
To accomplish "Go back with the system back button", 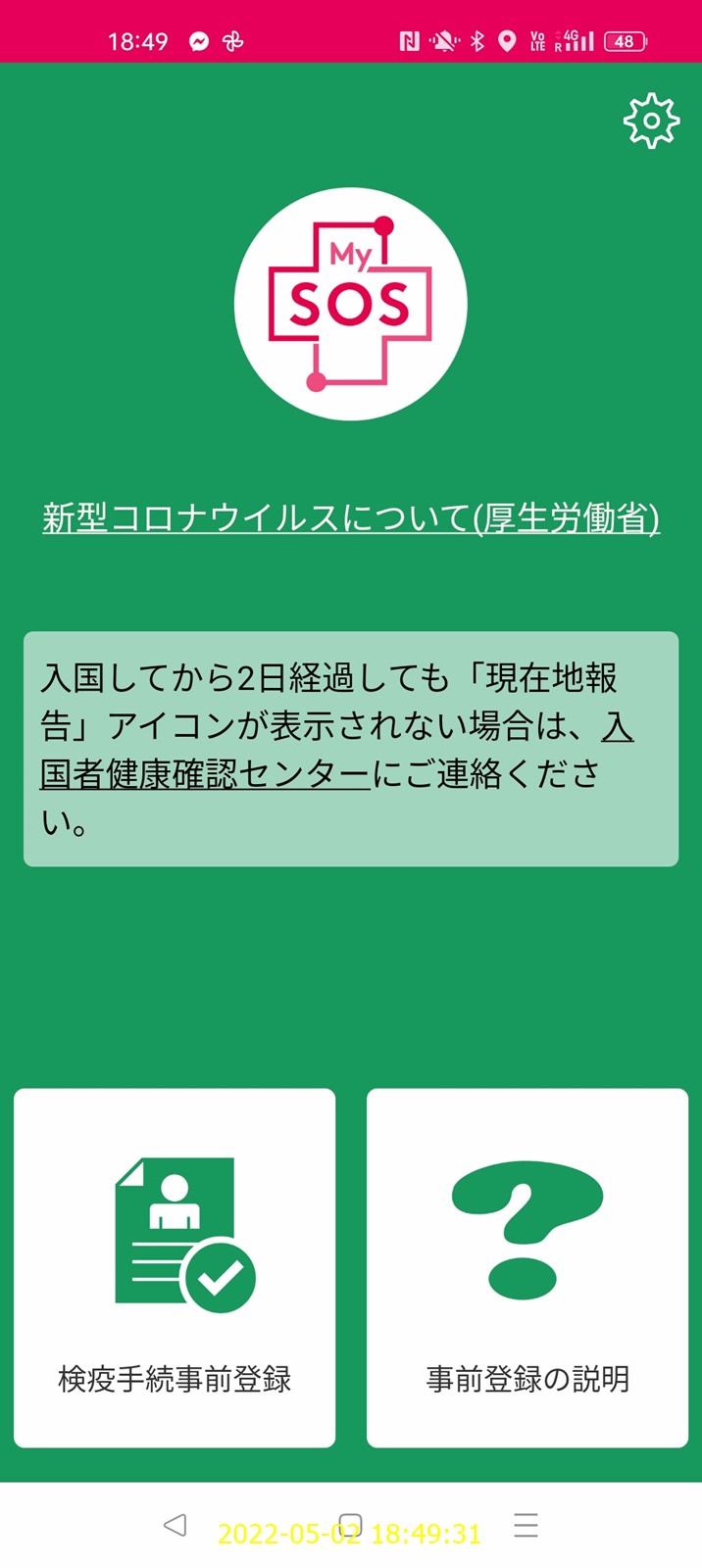I will [x=175, y=1525].
